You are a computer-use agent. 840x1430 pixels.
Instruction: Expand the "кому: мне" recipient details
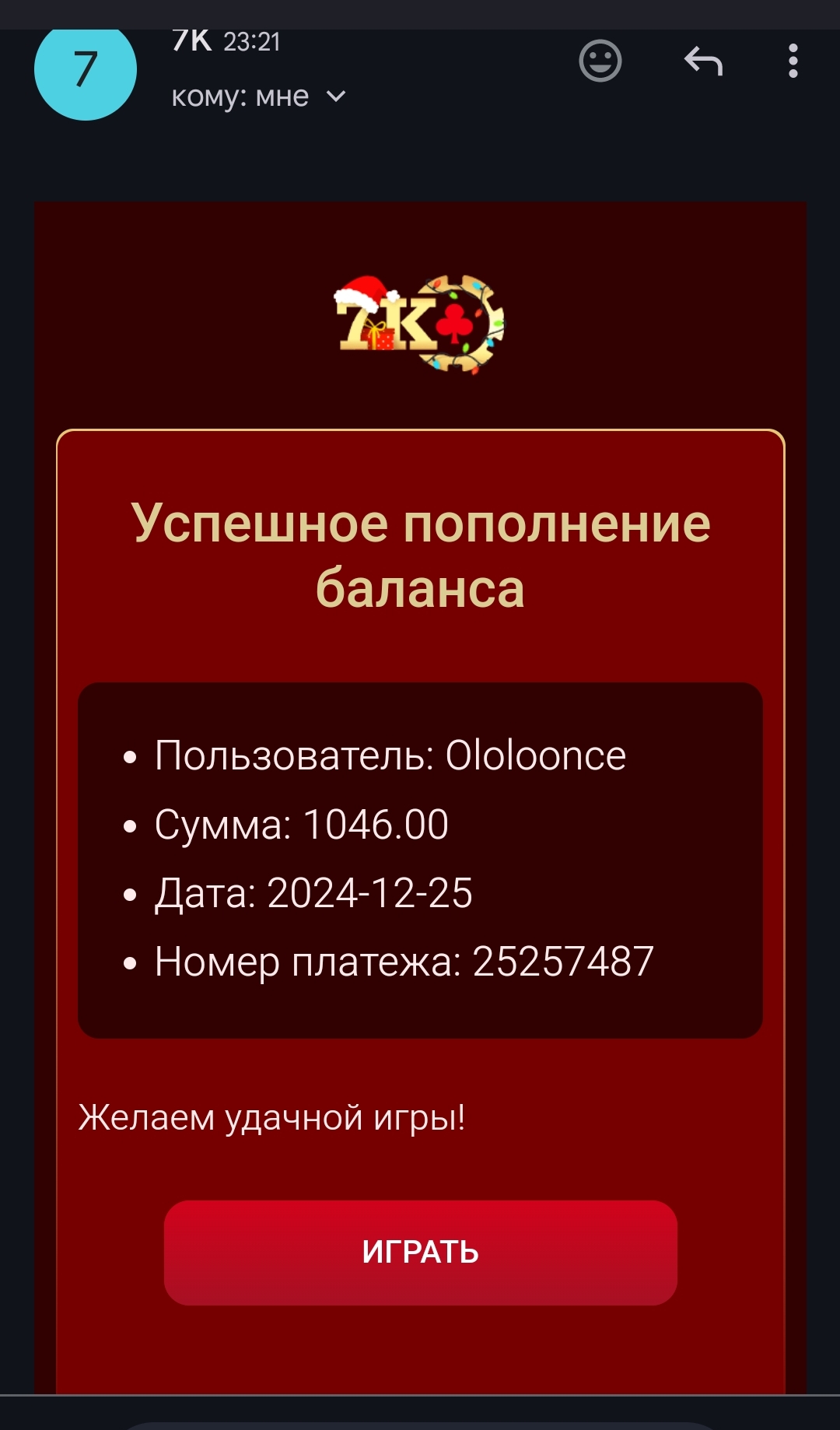(x=258, y=96)
